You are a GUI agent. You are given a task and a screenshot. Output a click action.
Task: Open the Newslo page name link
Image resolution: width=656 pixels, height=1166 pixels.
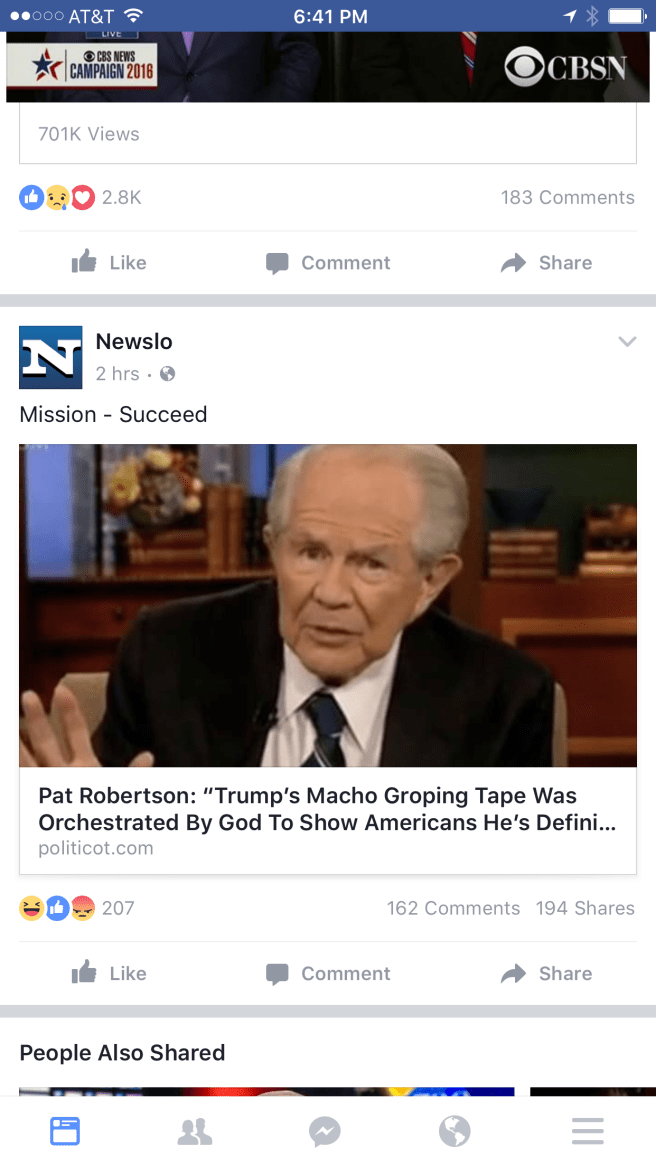click(x=134, y=342)
